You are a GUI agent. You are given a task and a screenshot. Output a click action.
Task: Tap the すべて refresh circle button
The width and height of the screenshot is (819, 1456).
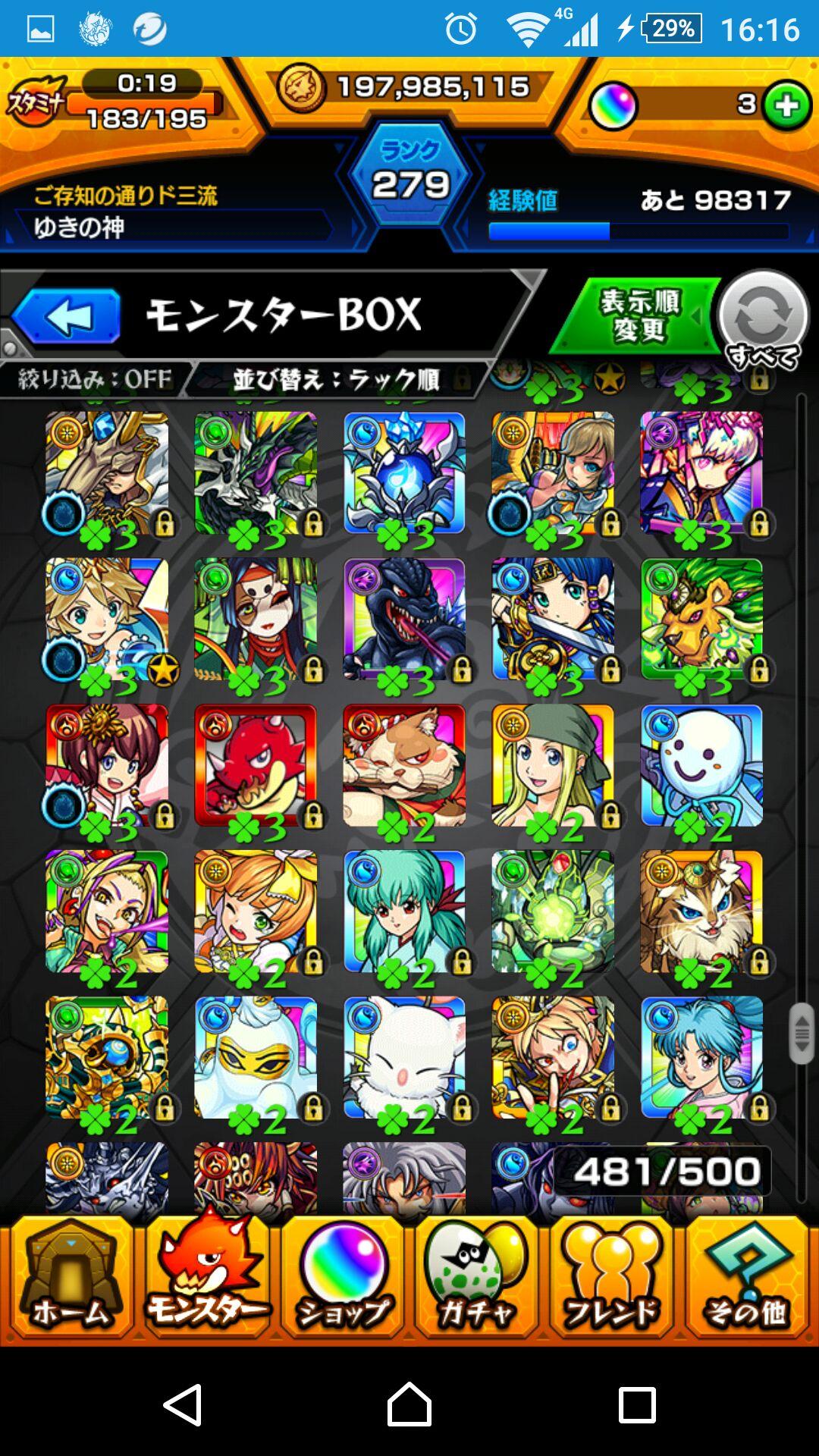point(763,318)
